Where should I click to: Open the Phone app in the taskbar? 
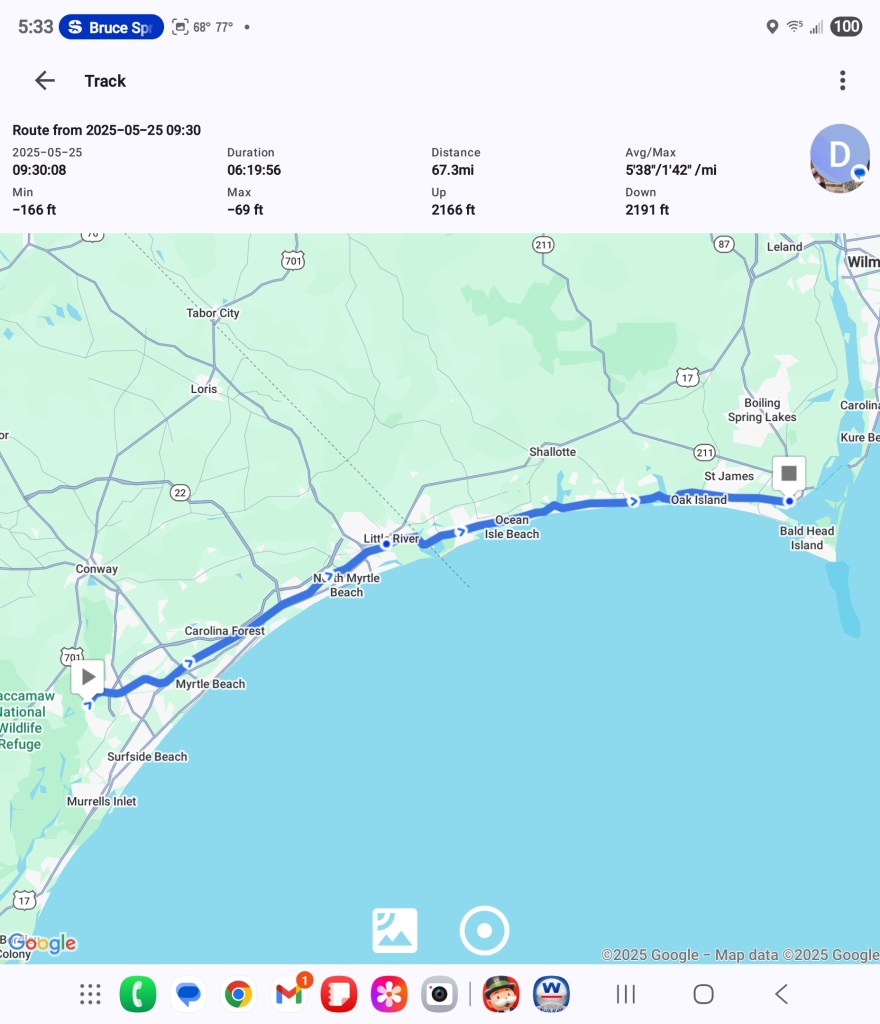click(x=138, y=994)
